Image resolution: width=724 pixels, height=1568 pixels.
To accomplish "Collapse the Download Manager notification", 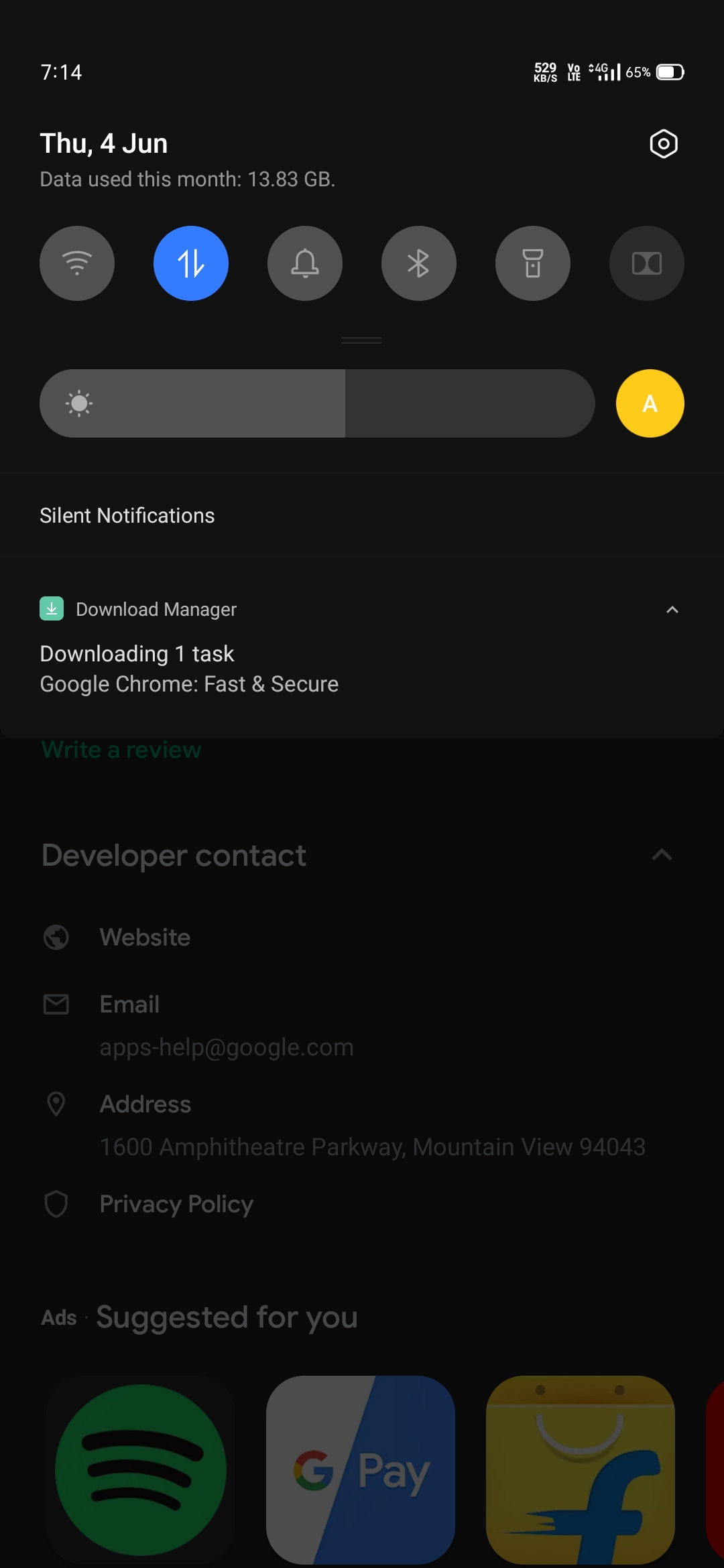I will (x=672, y=610).
